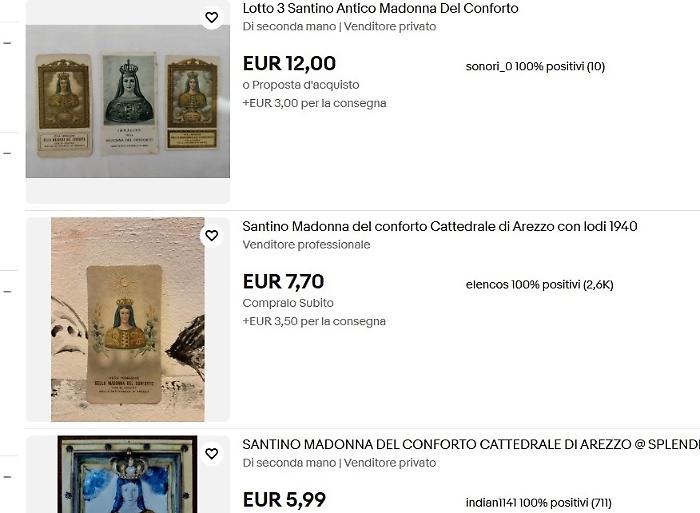Open Lotto 3 Santino Antico Madonna Del Conforto listing
This screenshot has height=513, width=700.
pyautogui.click(x=380, y=8)
